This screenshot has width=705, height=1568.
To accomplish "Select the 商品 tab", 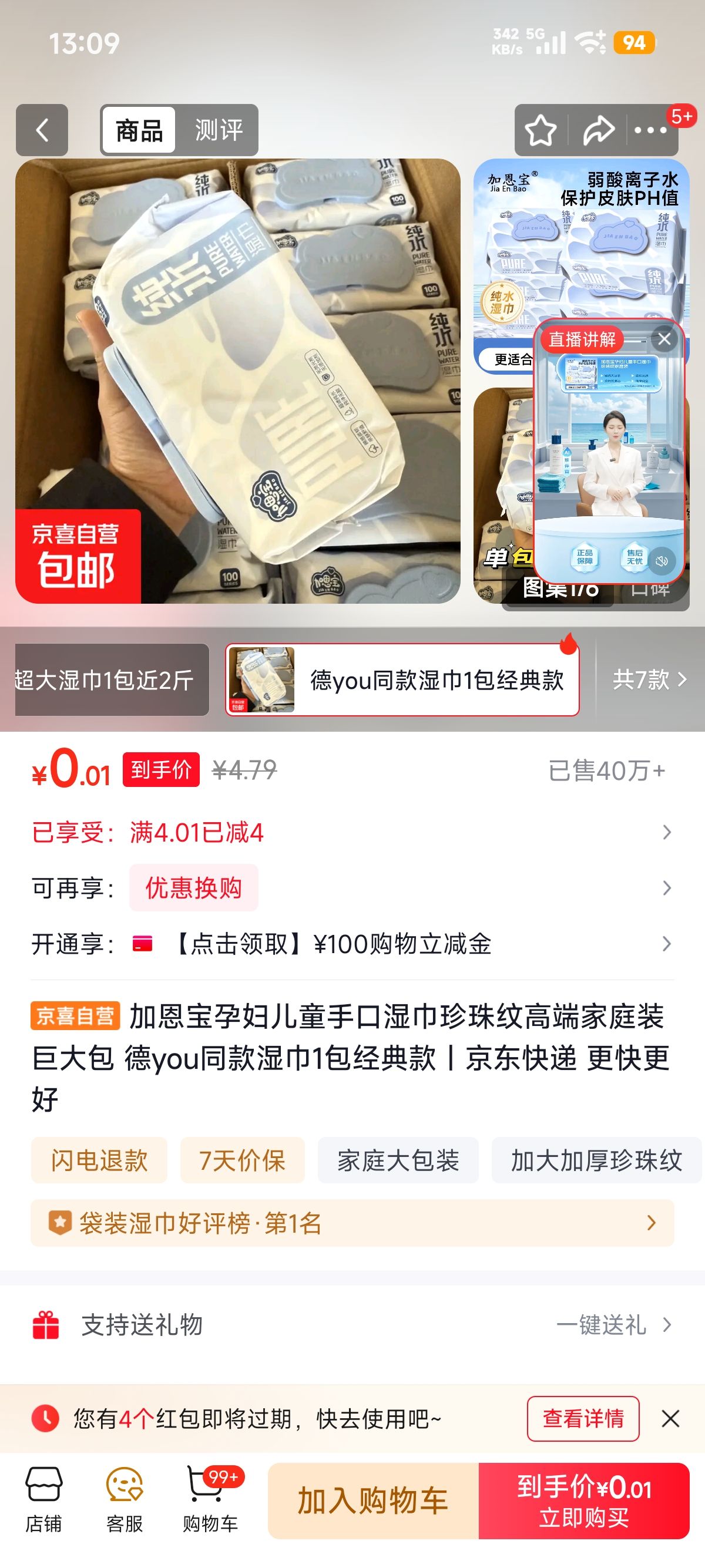I will click(x=139, y=129).
